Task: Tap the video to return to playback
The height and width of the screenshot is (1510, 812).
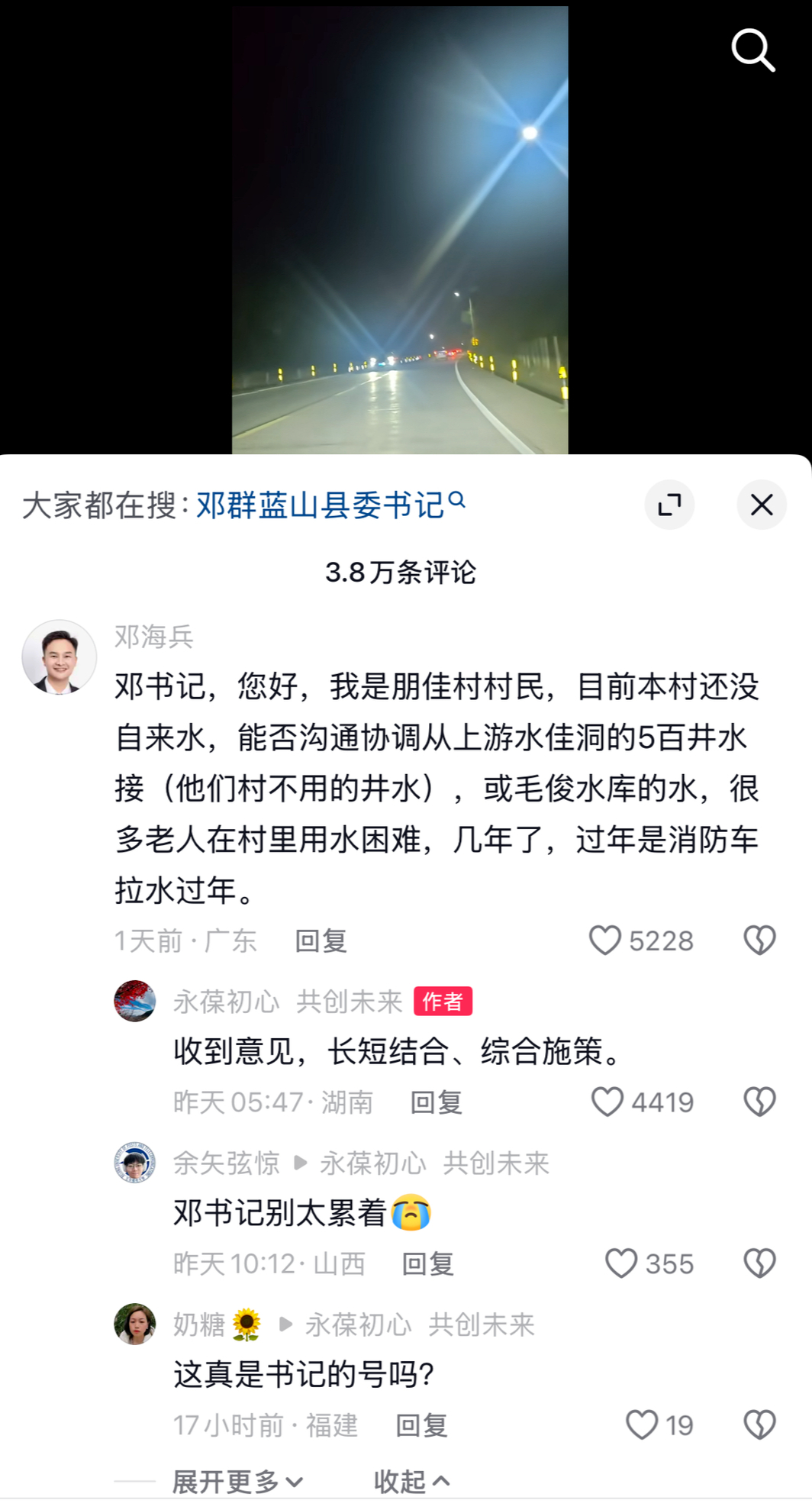Action: coord(400,229)
